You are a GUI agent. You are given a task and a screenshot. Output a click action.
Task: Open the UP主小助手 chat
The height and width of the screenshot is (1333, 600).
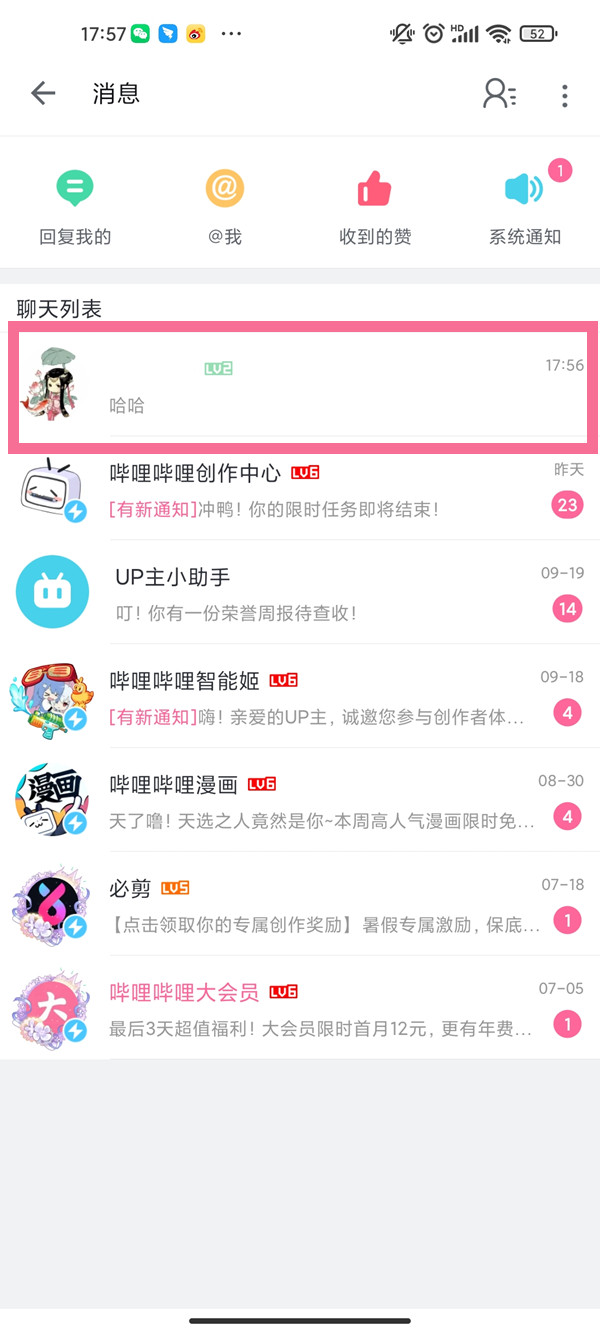(x=300, y=594)
